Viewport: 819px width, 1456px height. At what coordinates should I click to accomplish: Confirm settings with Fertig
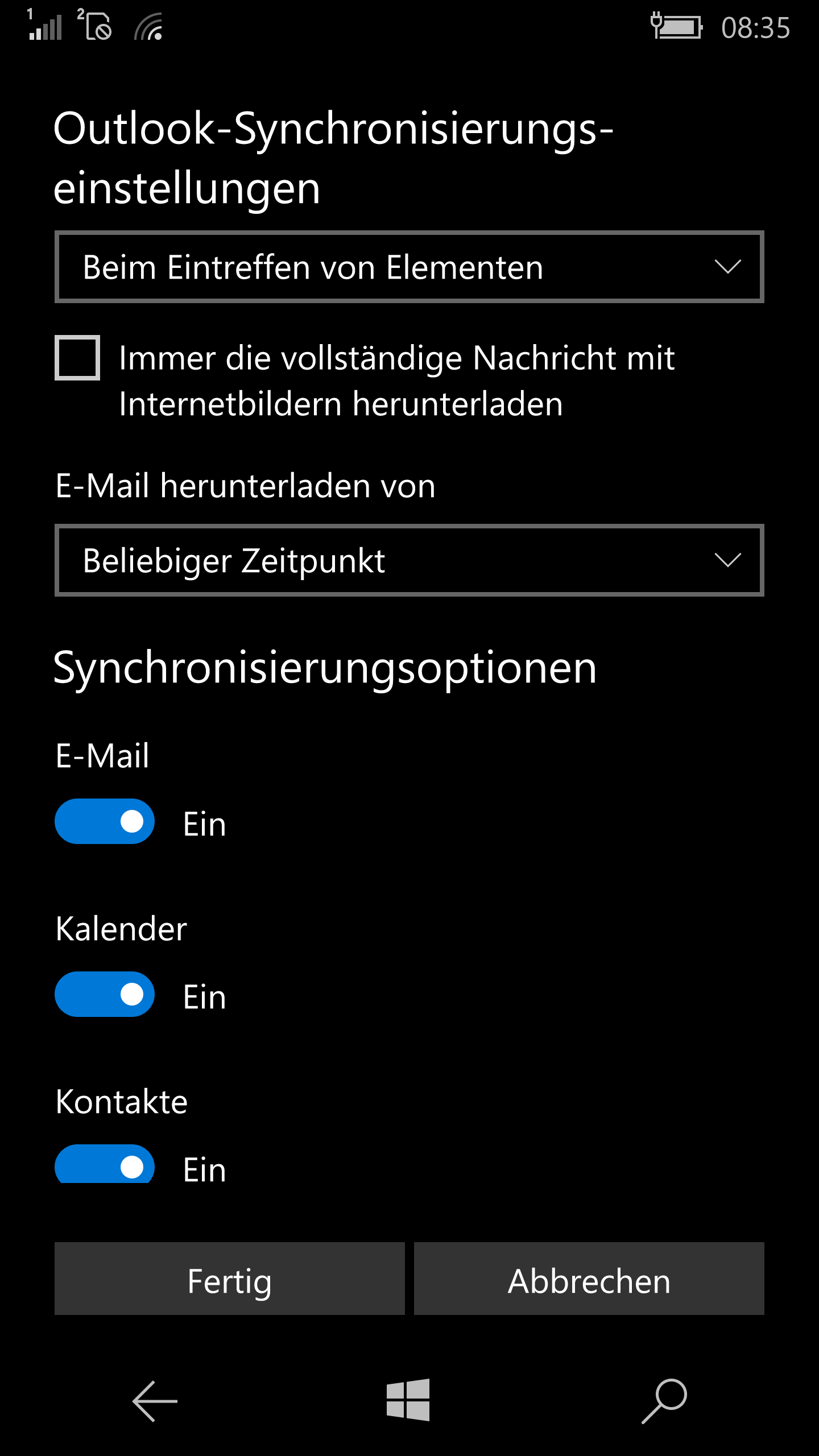pyautogui.click(x=230, y=1279)
